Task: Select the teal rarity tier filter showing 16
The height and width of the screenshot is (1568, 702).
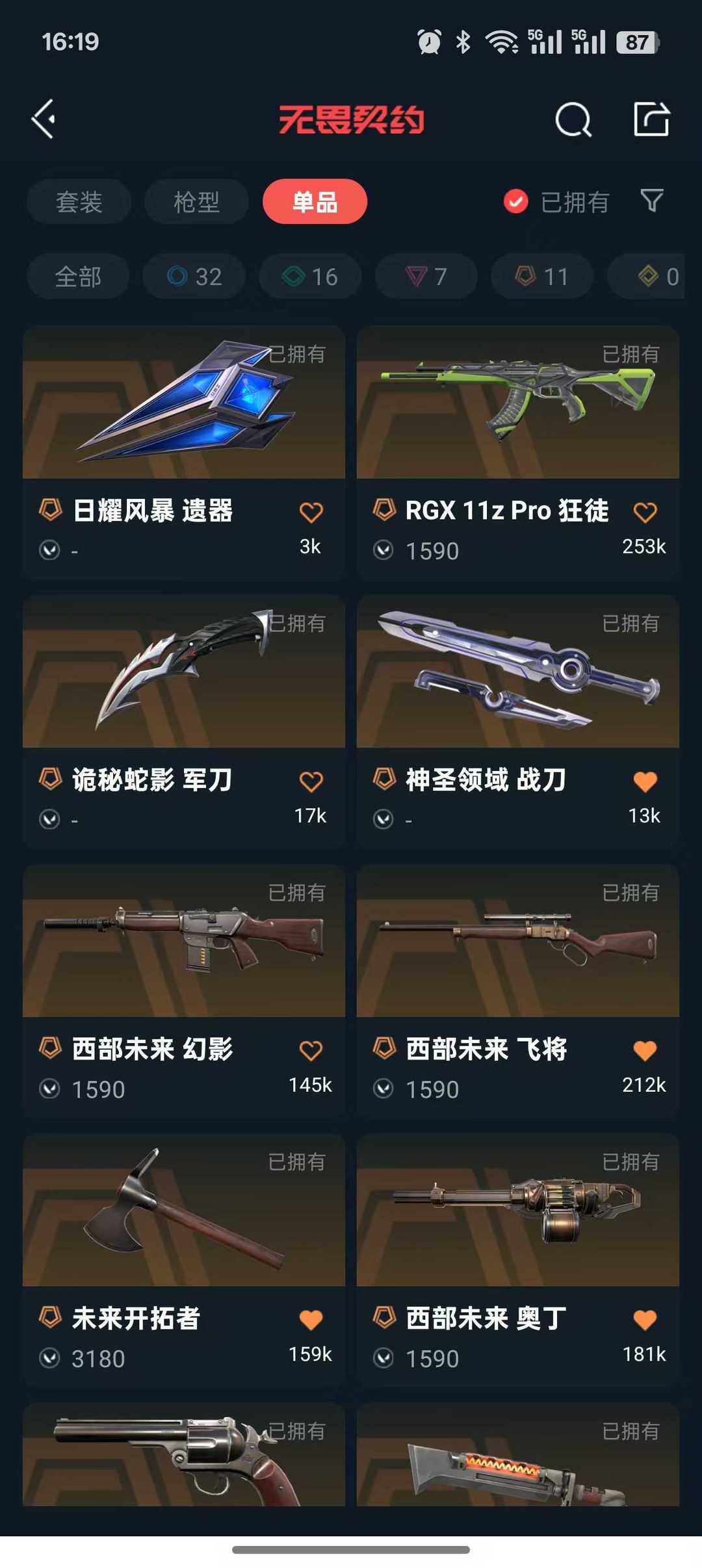Action: [309, 276]
